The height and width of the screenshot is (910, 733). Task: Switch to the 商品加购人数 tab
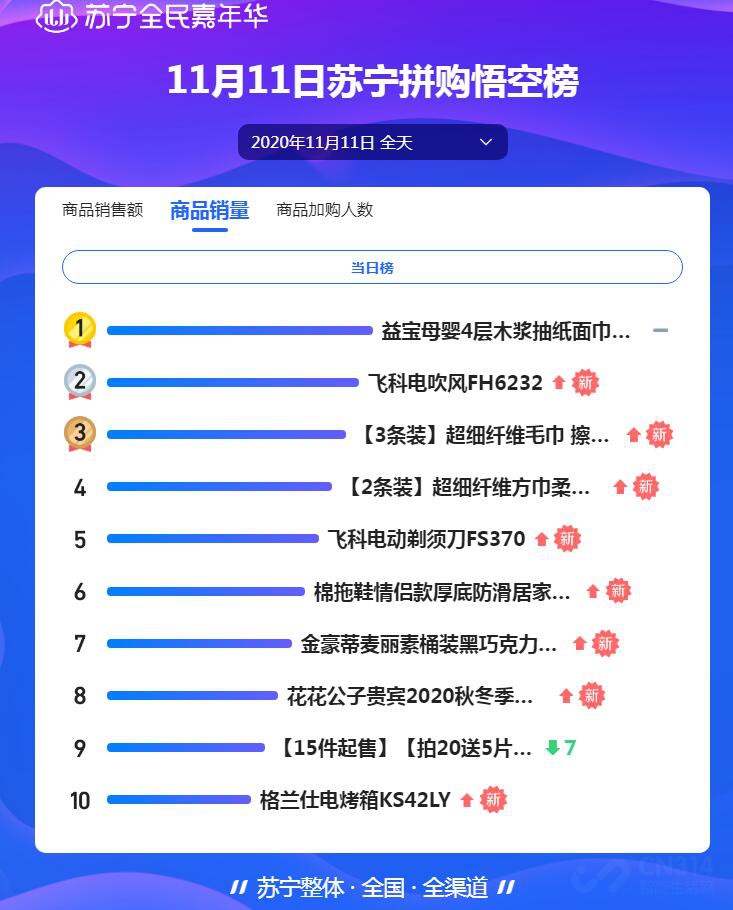[324, 210]
